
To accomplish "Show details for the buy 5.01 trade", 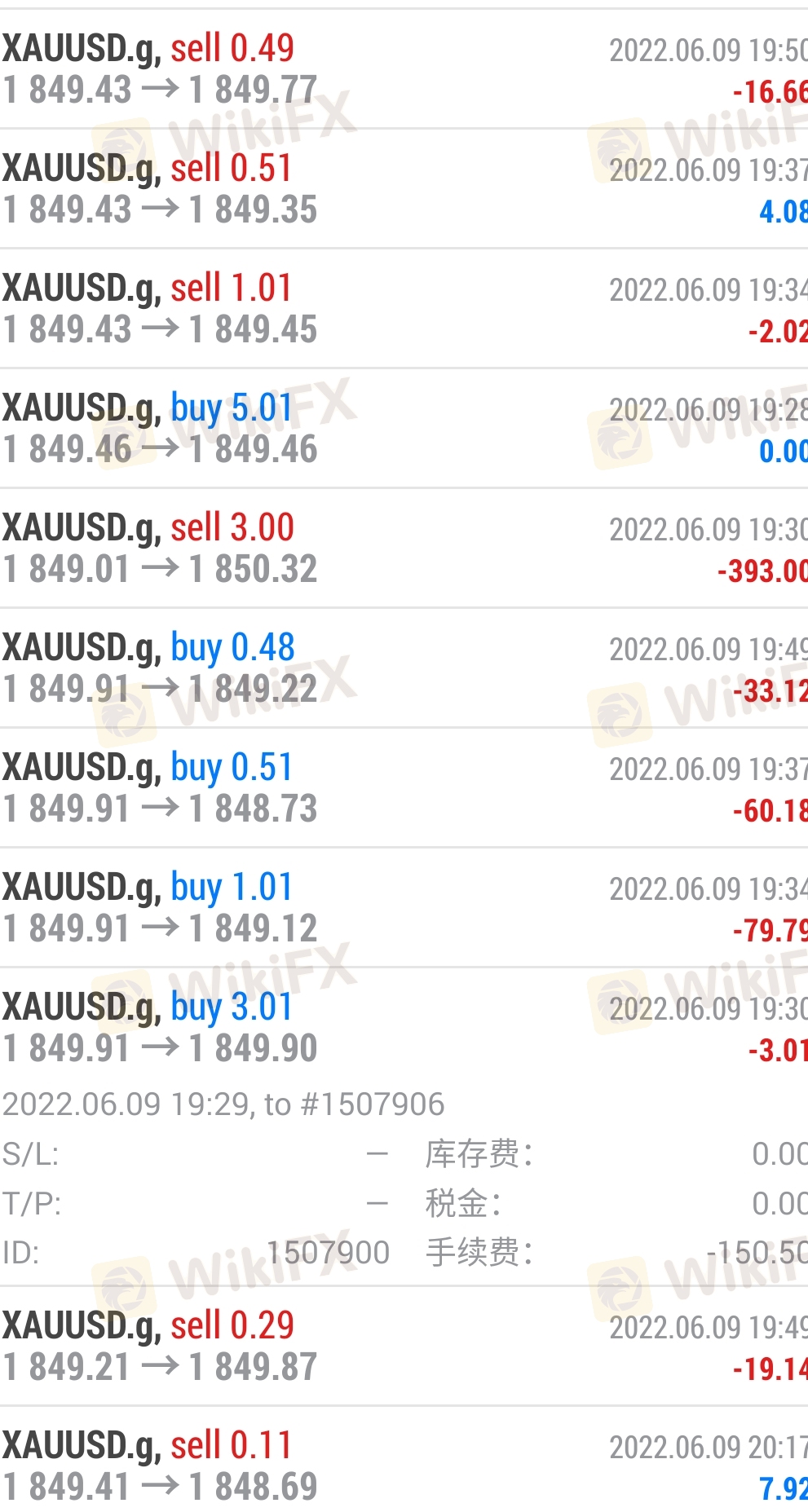I will (404, 429).
